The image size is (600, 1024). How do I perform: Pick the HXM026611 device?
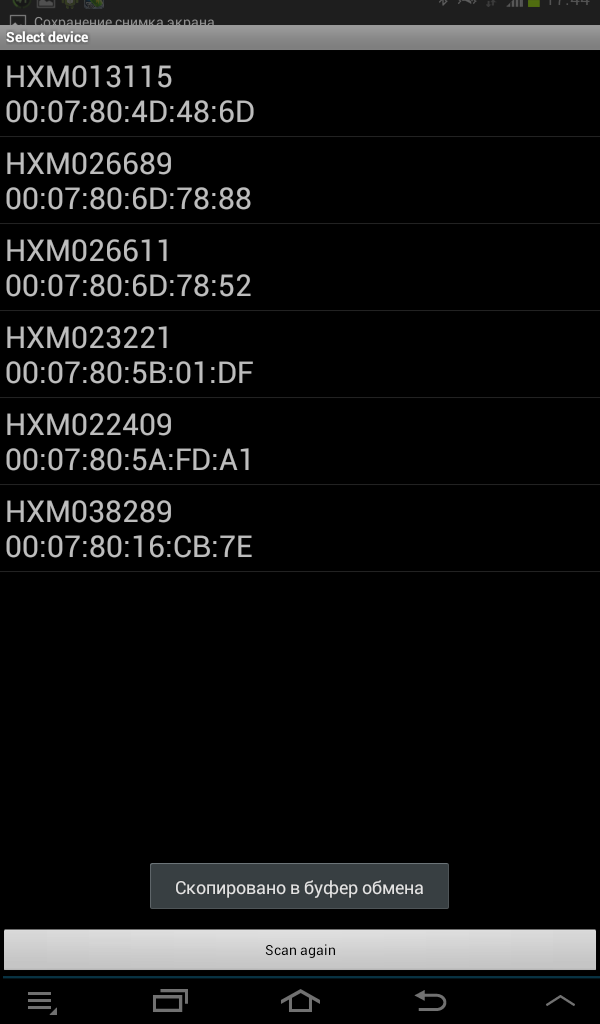tap(300, 268)
